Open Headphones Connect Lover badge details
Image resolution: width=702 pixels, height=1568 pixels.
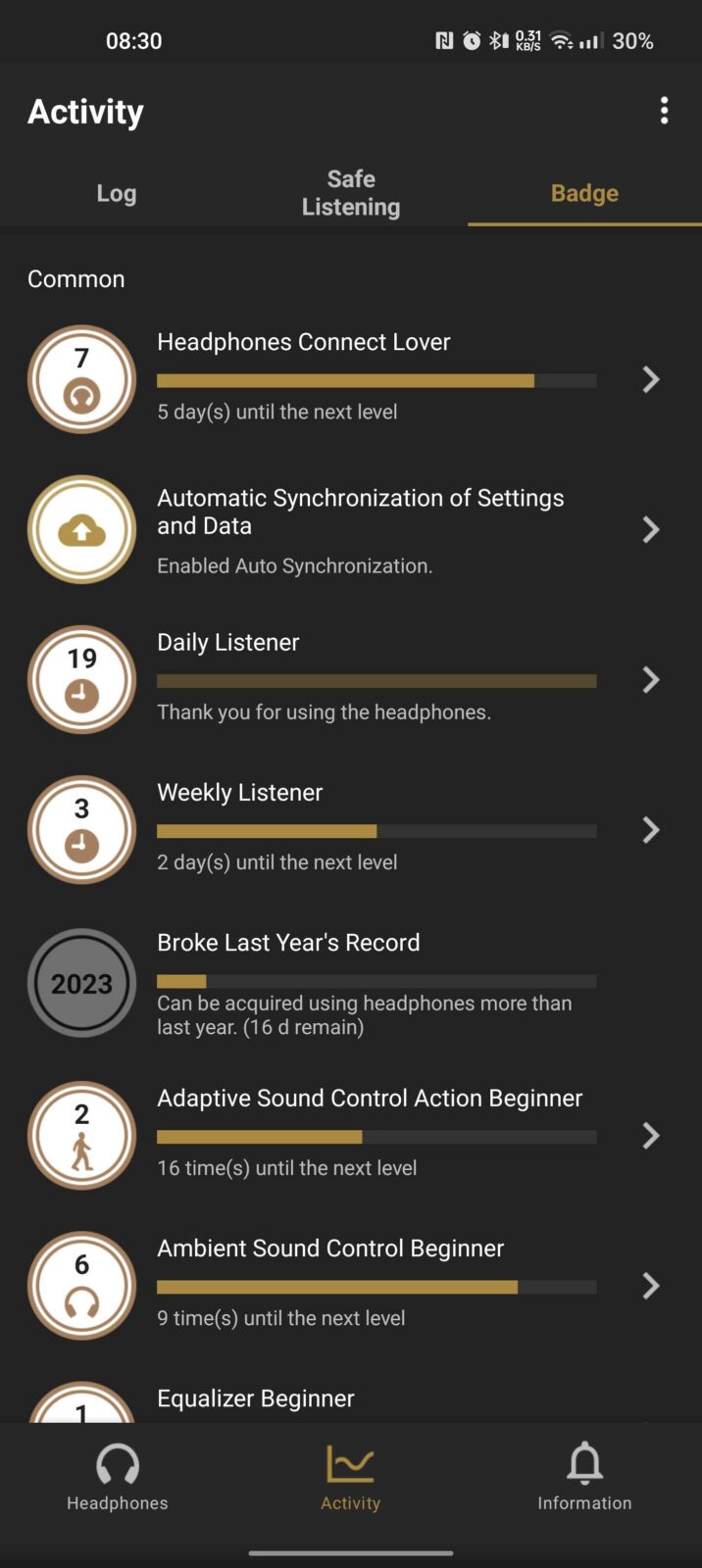pos(351,378)
